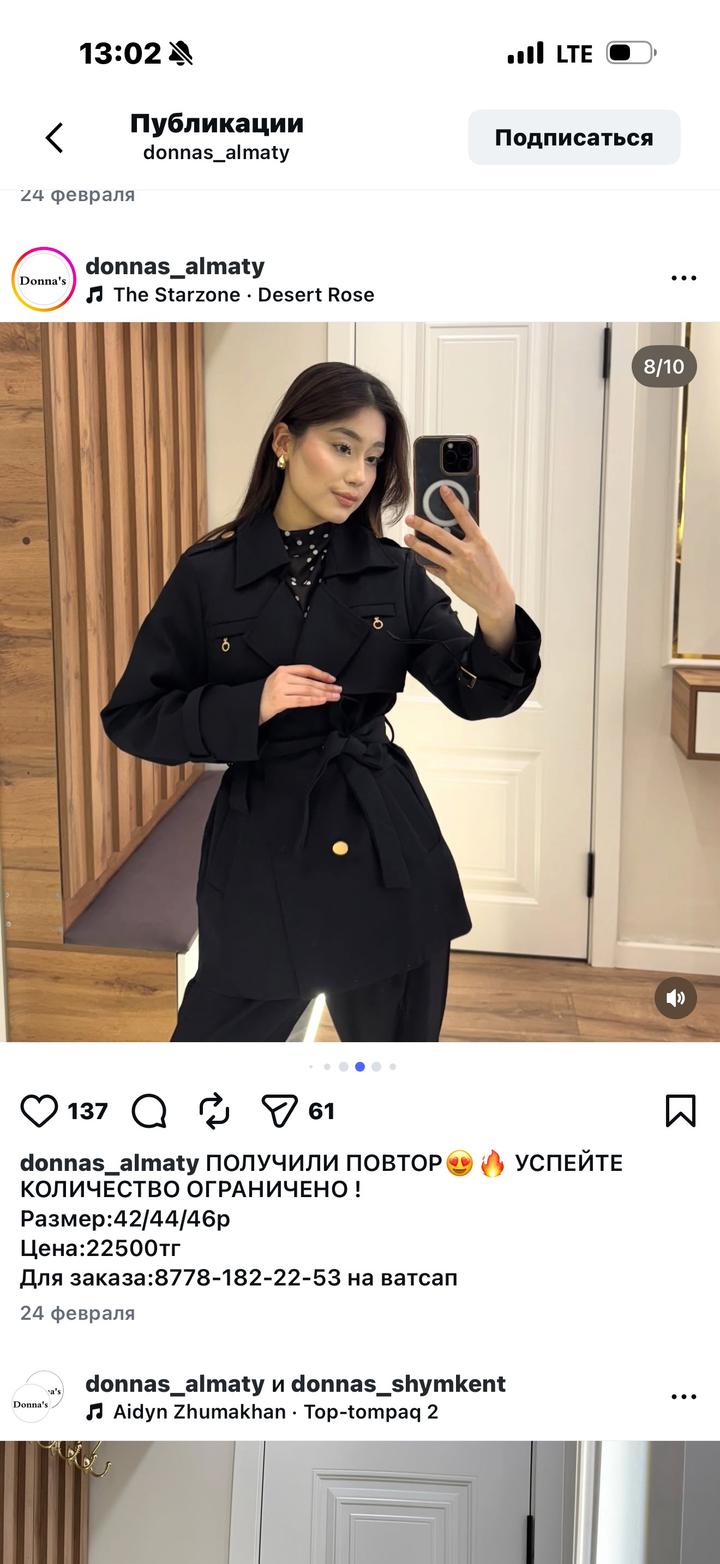Share the post via paper plane icon

click(279, 1111)
